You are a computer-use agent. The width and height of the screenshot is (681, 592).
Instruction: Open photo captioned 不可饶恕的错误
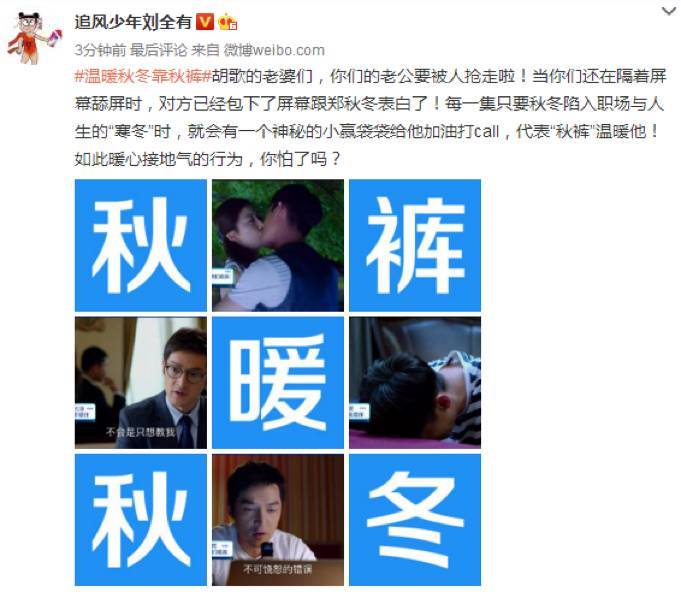point(278,520)
